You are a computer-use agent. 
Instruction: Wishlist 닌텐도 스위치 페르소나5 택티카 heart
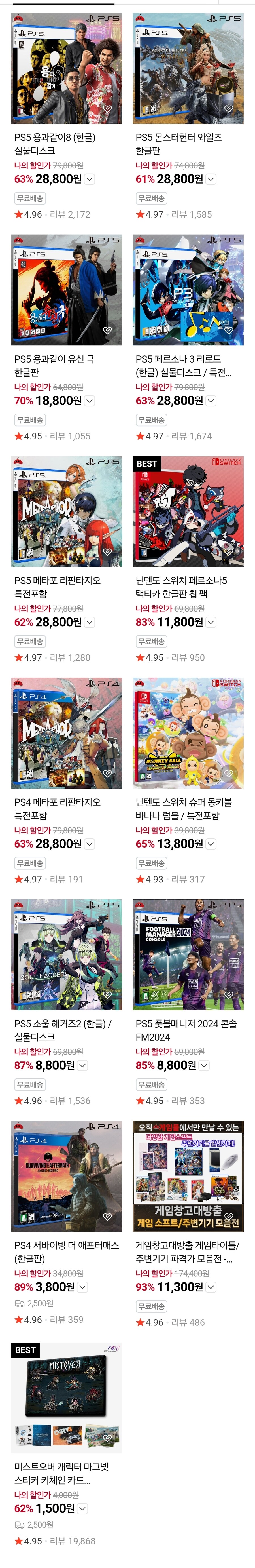229,552
